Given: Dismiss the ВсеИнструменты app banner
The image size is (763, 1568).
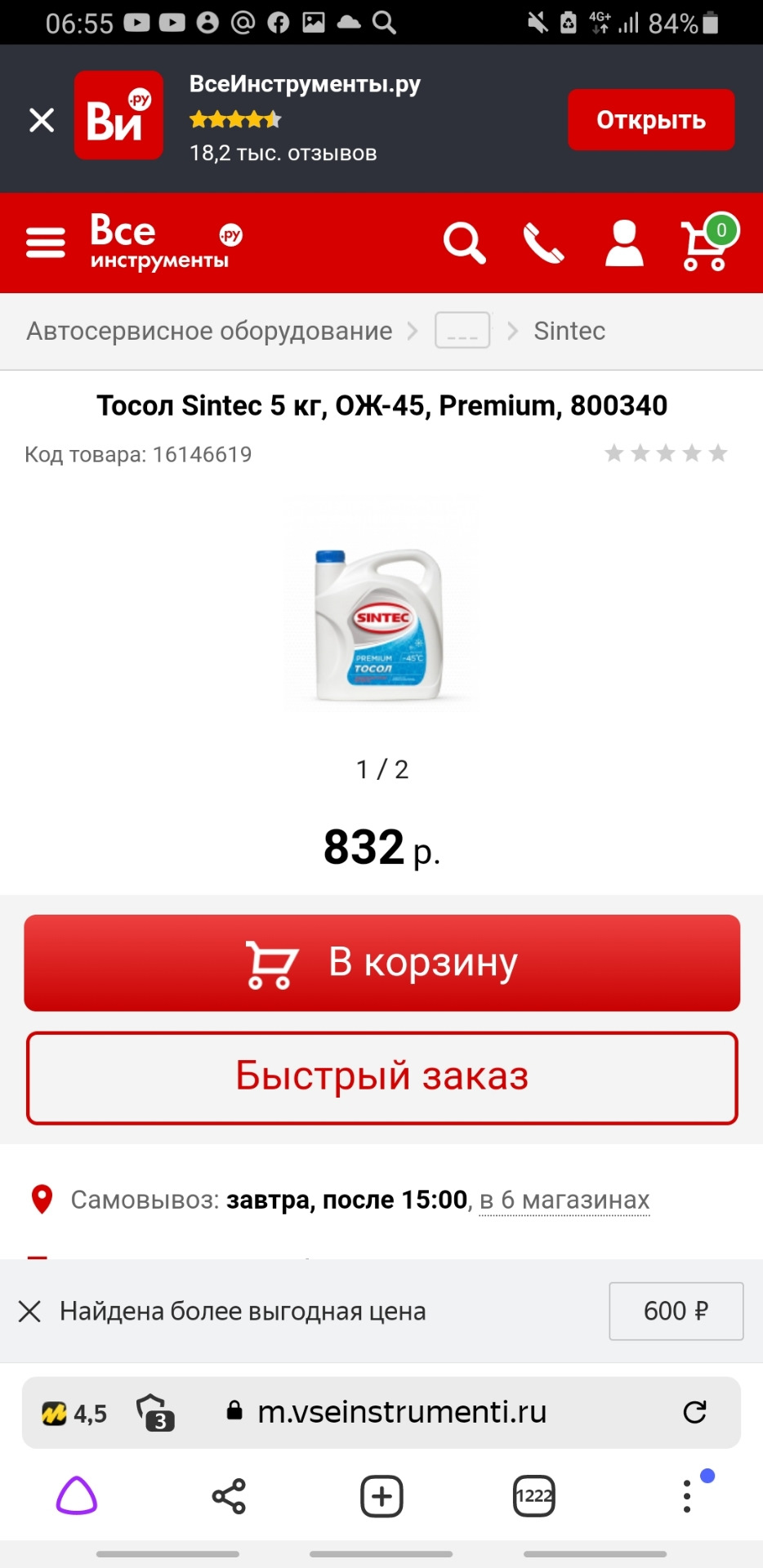Looking at the screenshot, I should [42, 120].
